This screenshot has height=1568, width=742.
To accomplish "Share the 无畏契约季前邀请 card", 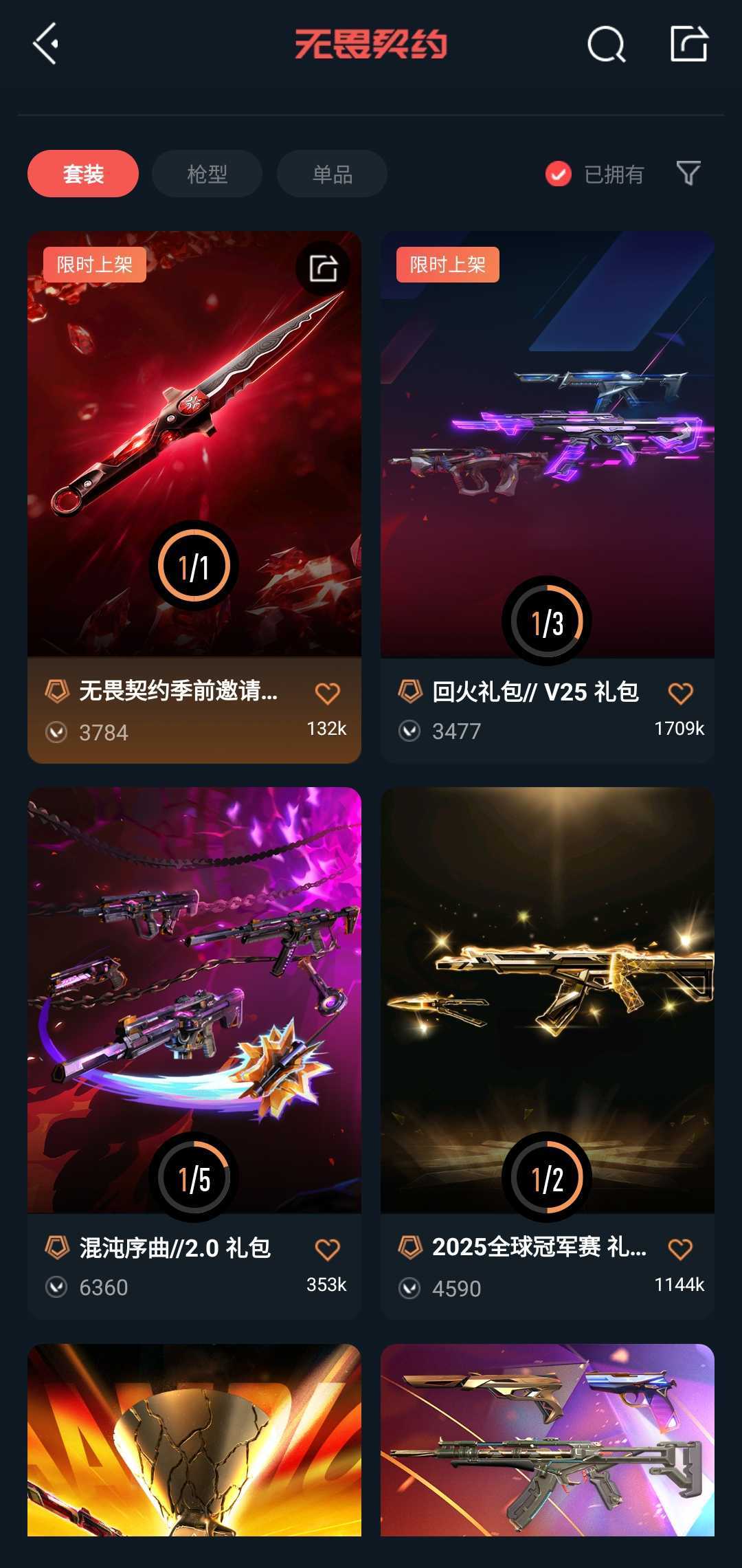I will [323, 268].
